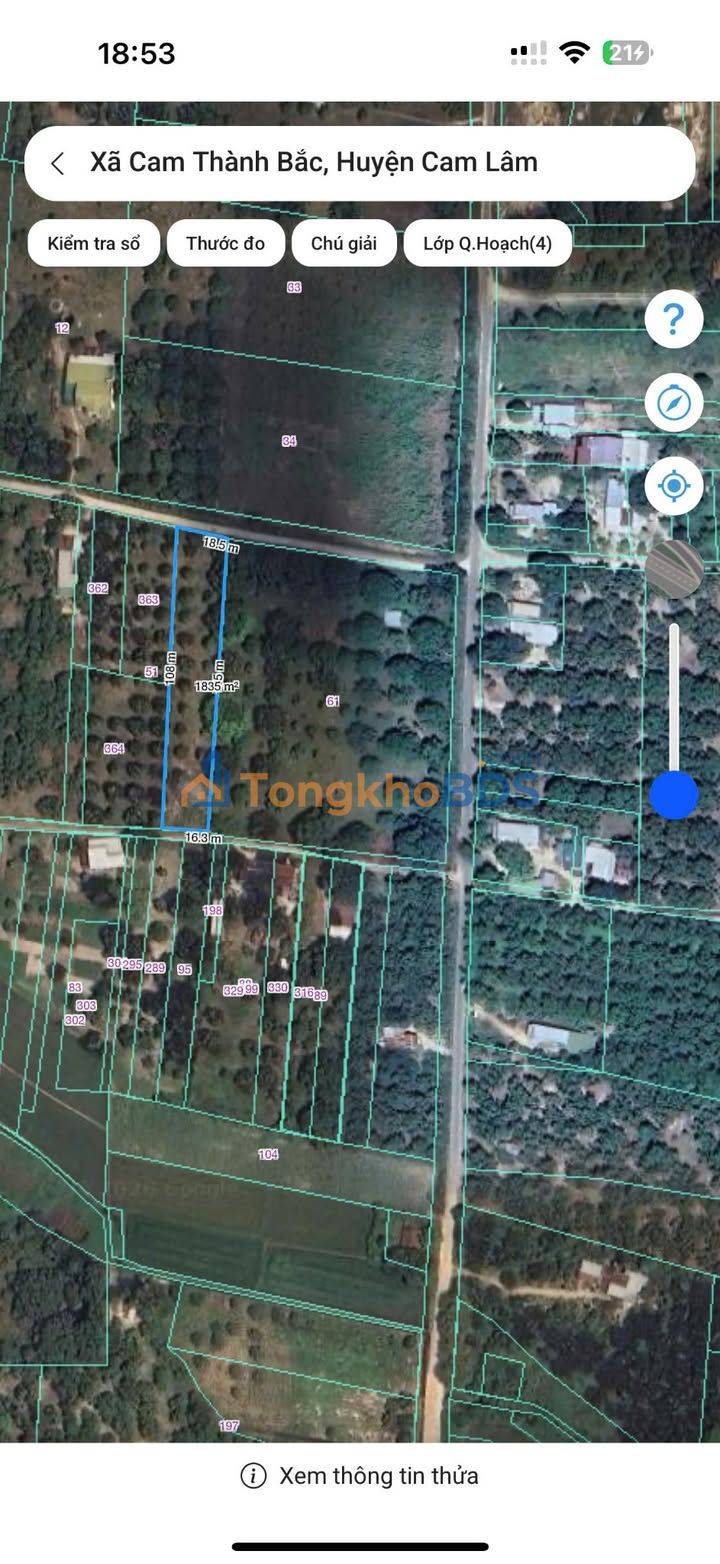Tap the back arrow in the search bar
The width and height of the screenshot is (720, 1564).
(58, 163)
